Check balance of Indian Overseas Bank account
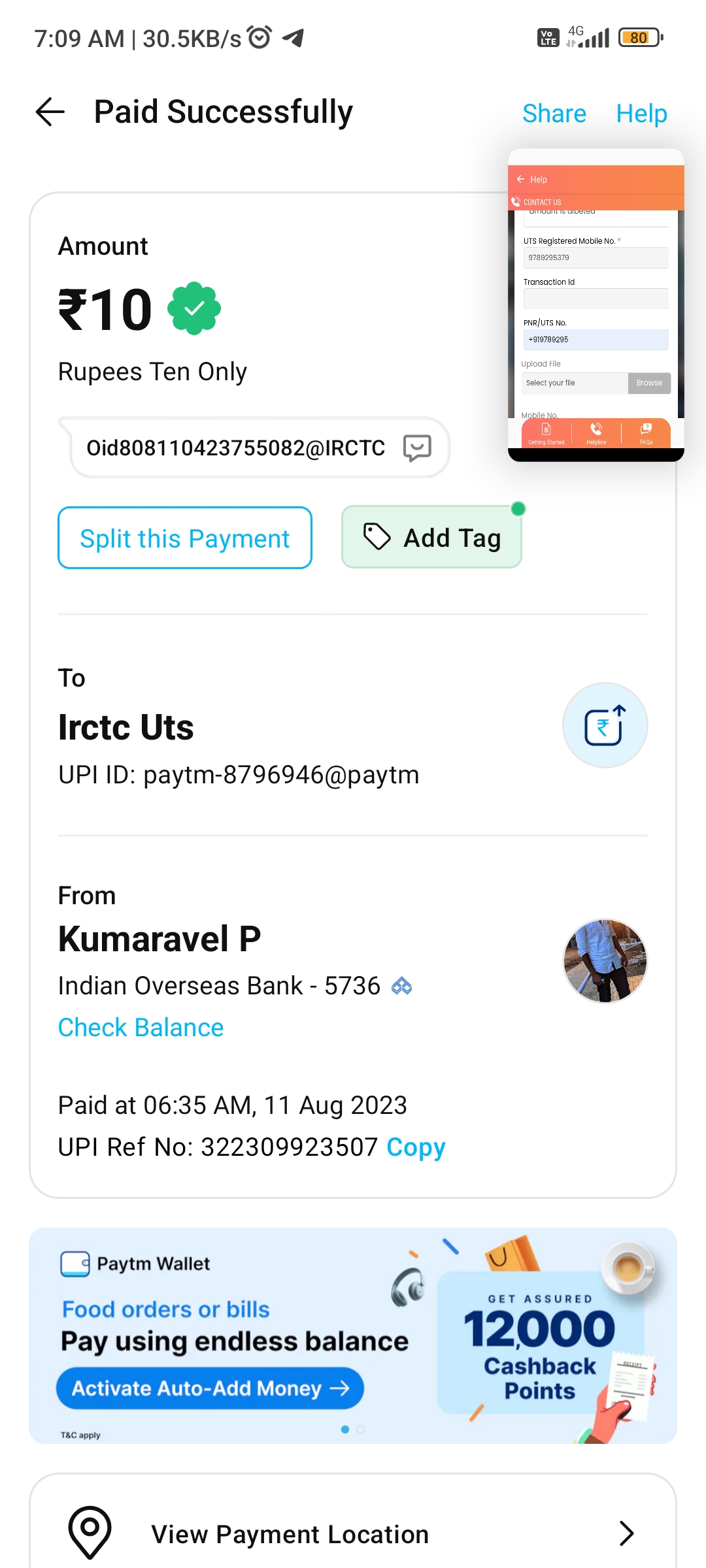Viewport: 706px width, 1568px height. click(141, 1028)
